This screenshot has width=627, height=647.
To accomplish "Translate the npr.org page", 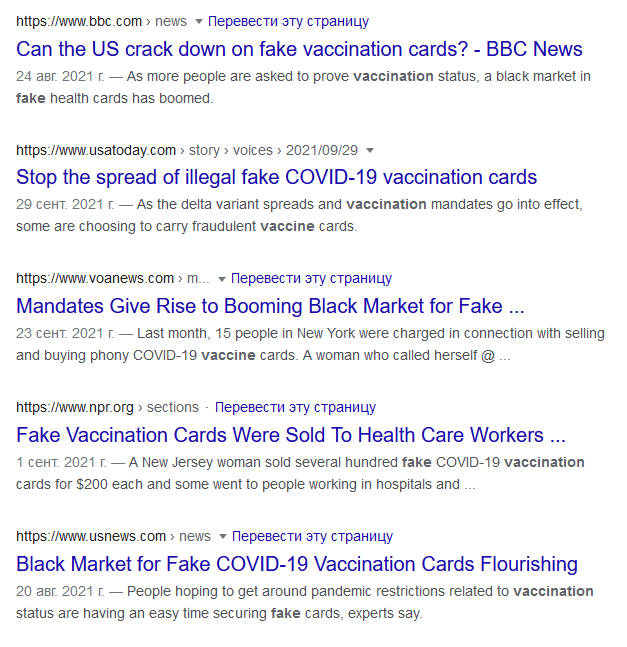I will (x=295, y=407).
